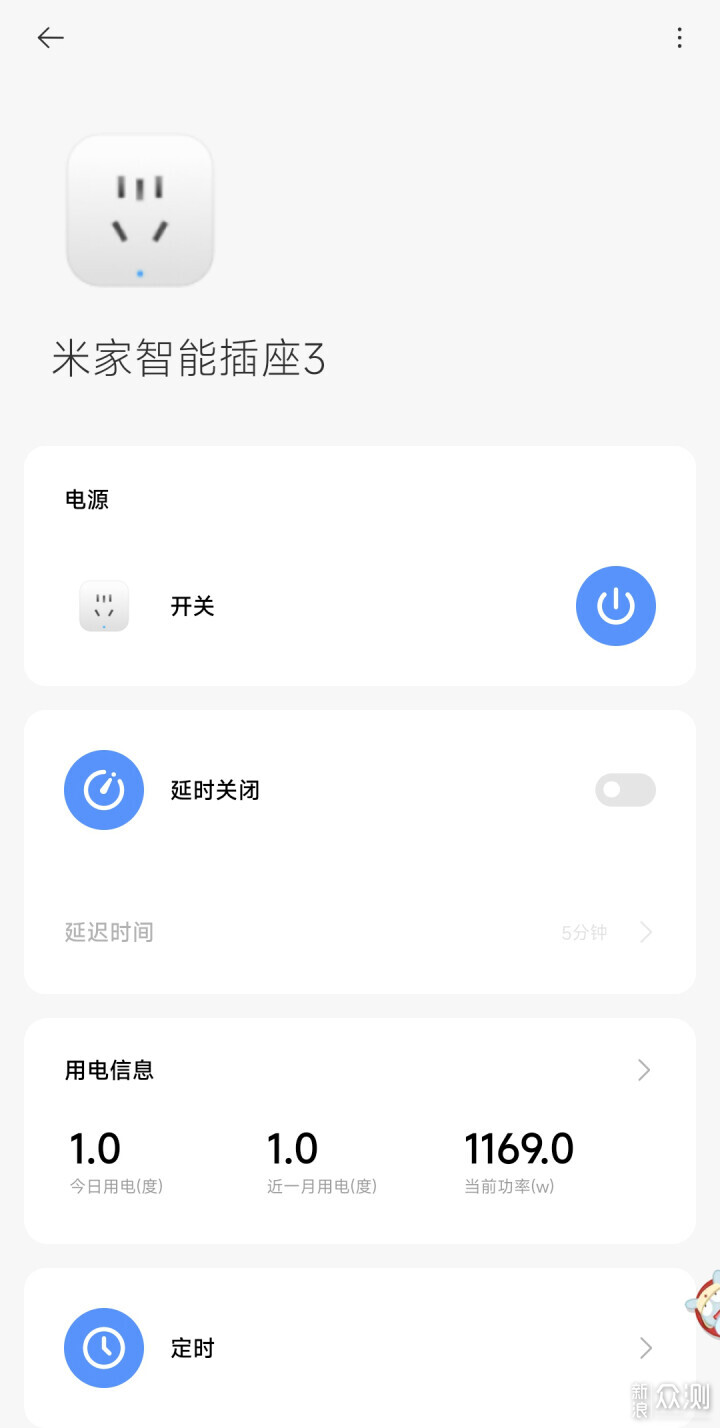Image resolution: width=720 pixels, height=1428 pixels.
Task: Select the 电源 section header
Action: 86,499
